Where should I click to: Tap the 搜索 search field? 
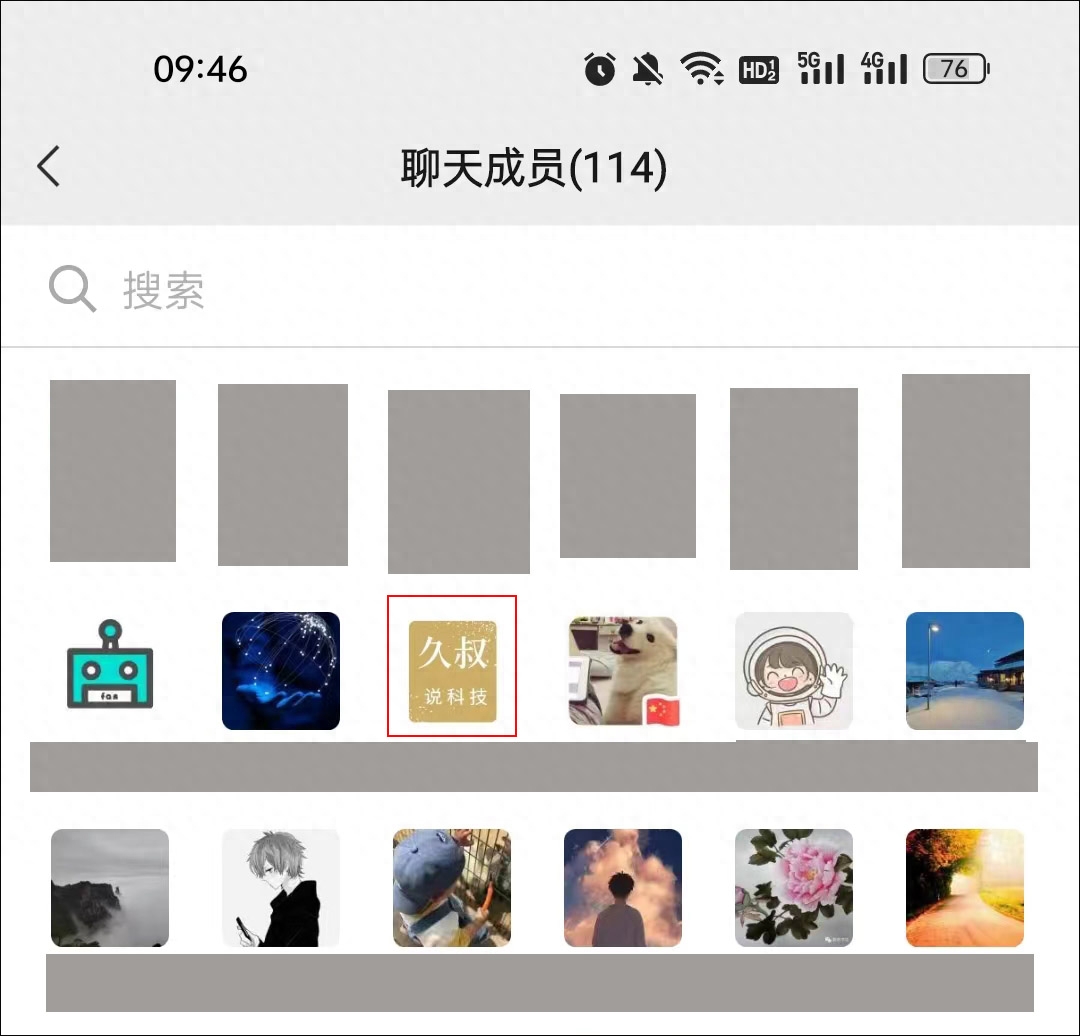coord(540,291)
